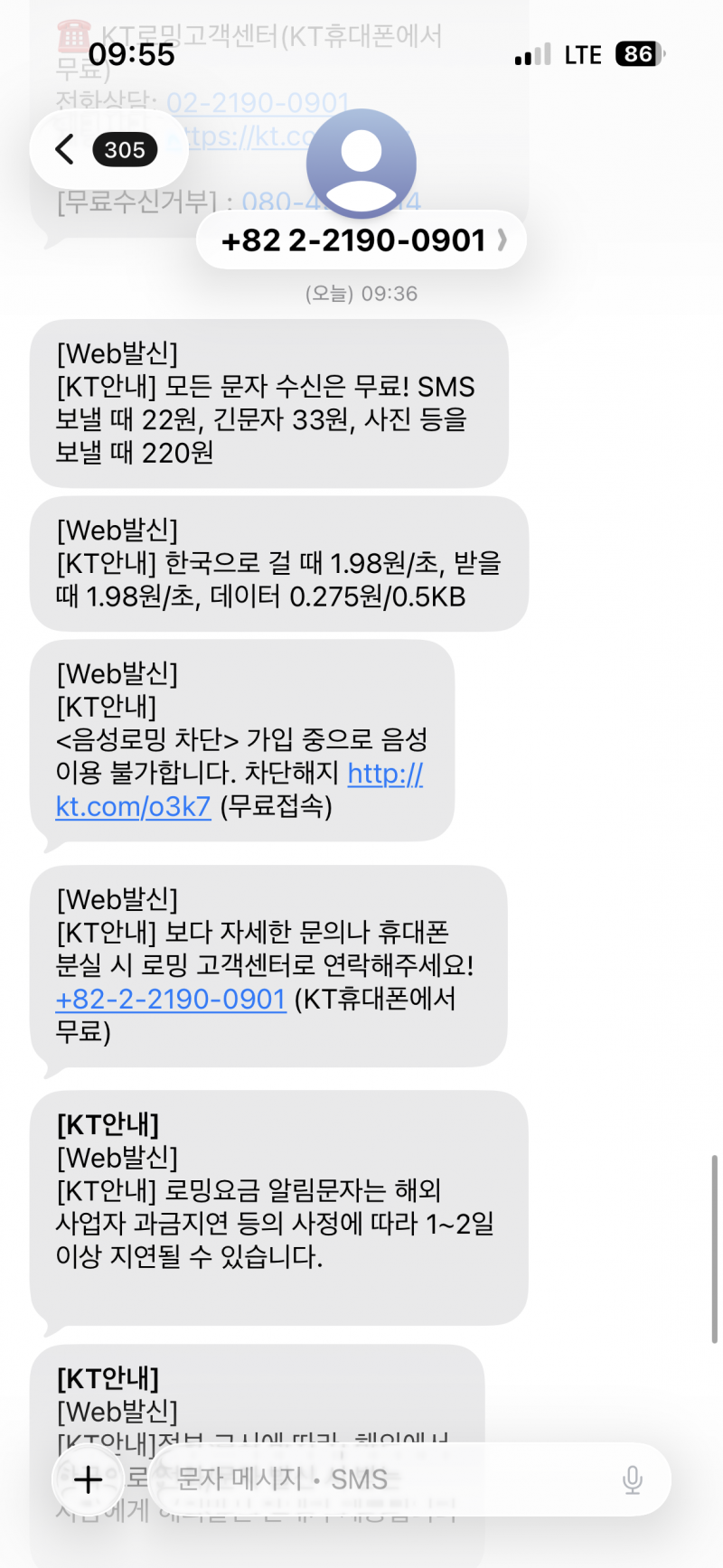Tap the cellular signal indicator in status bar
The height and width of the screenshot is (1568, 723).
[x=532, y=54]
